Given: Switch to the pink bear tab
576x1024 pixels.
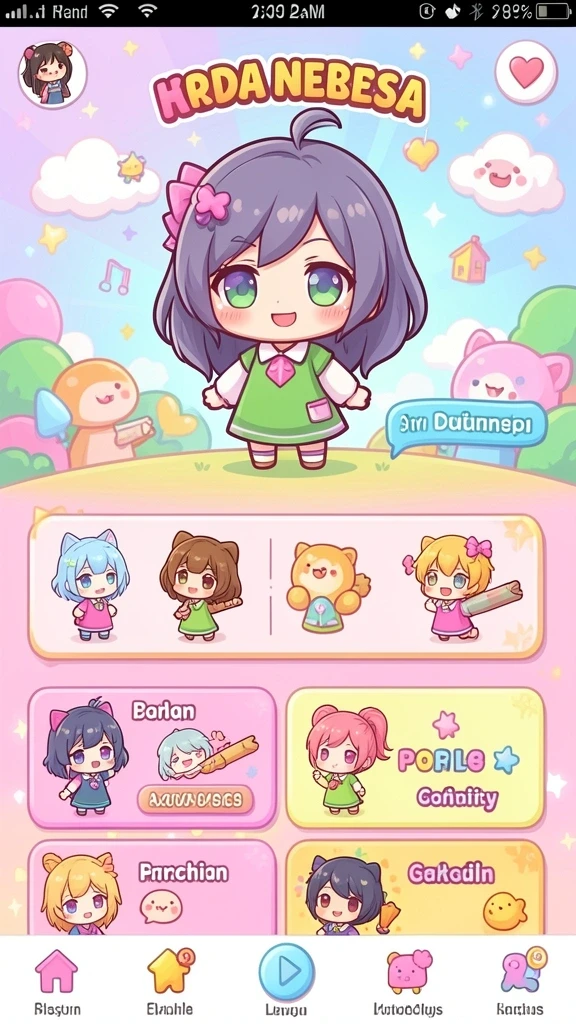Looking at the screenshot, I should (408, 981).
